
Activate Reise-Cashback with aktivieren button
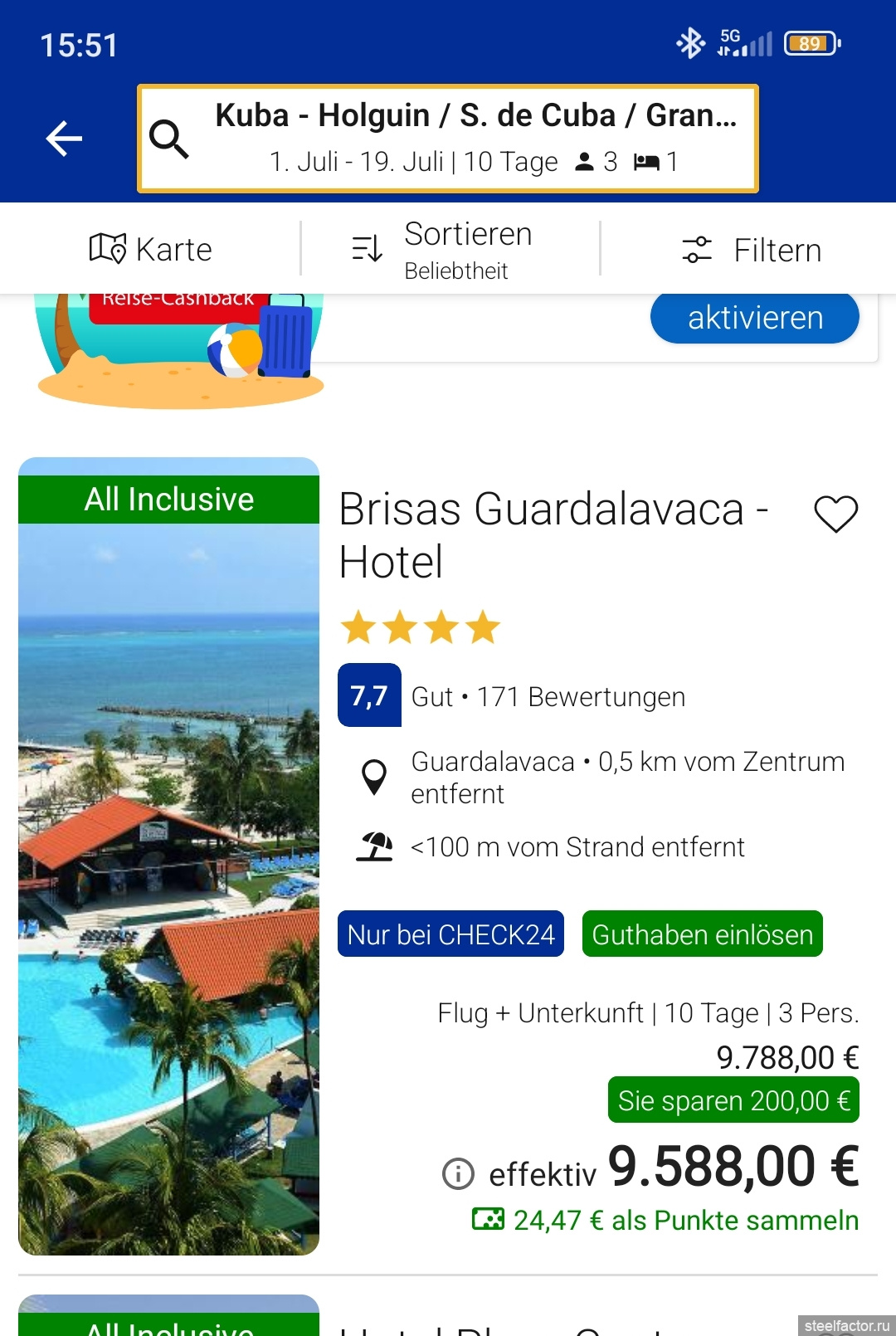754,318
